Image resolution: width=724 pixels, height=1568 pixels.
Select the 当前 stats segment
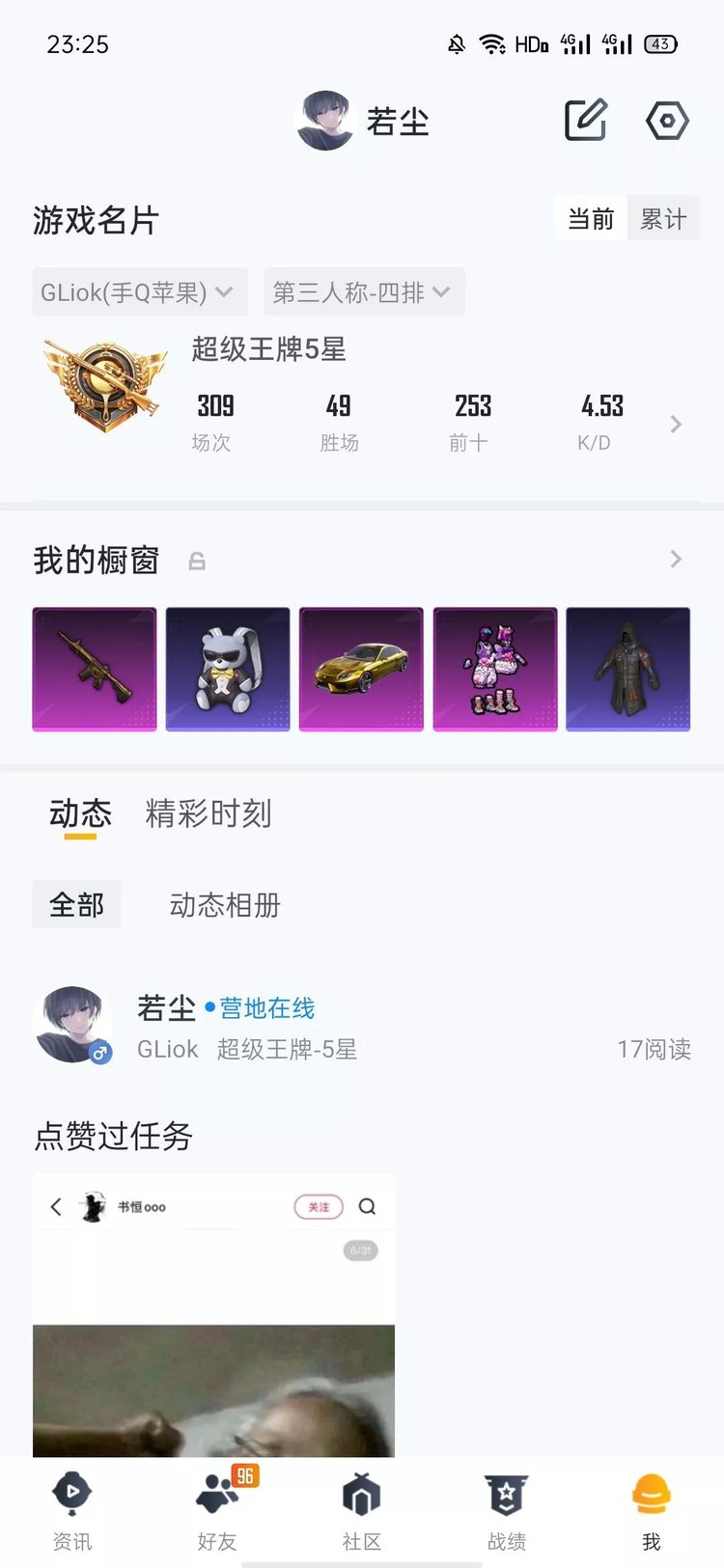[x=591, y=219]
